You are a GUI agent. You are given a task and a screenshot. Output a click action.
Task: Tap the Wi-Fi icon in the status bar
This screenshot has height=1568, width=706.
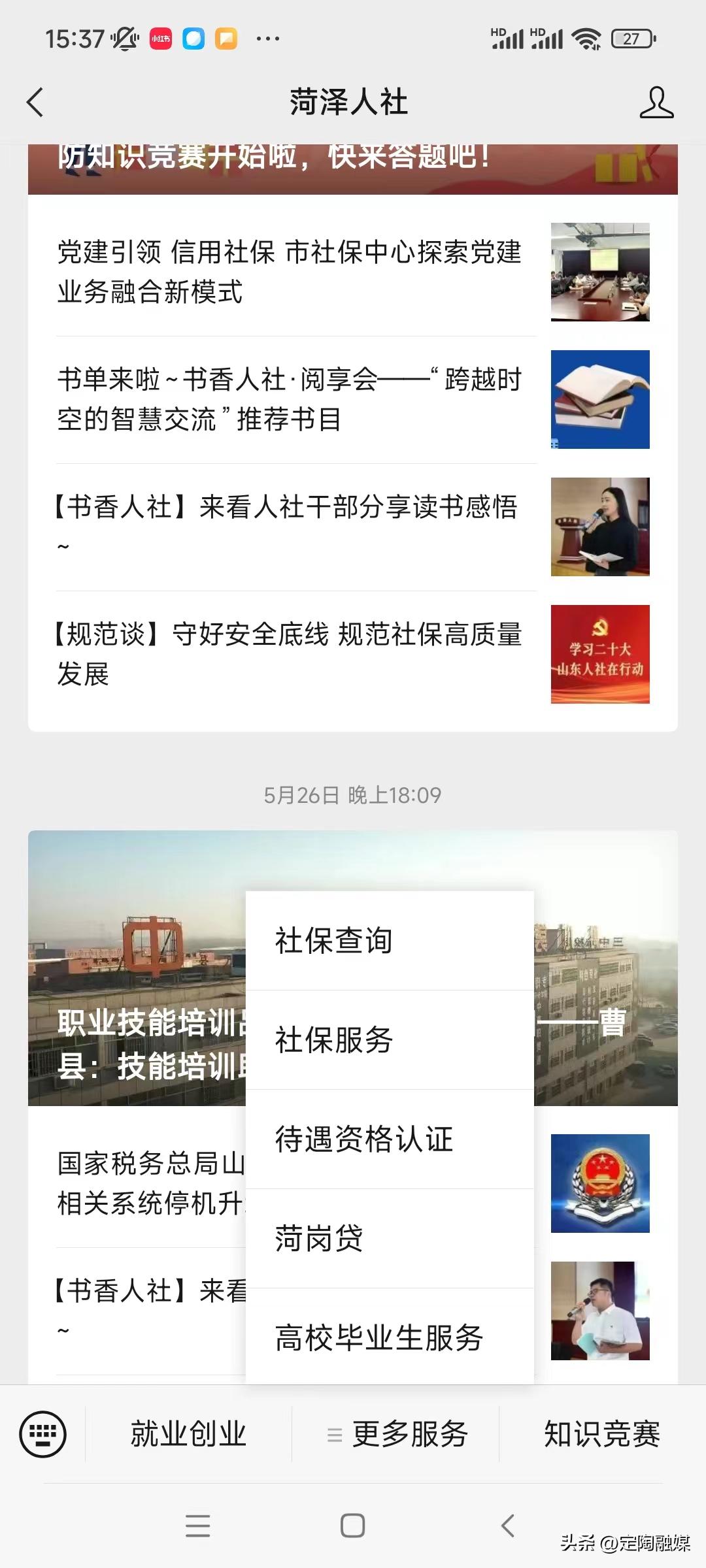click(x=585, y=39)
